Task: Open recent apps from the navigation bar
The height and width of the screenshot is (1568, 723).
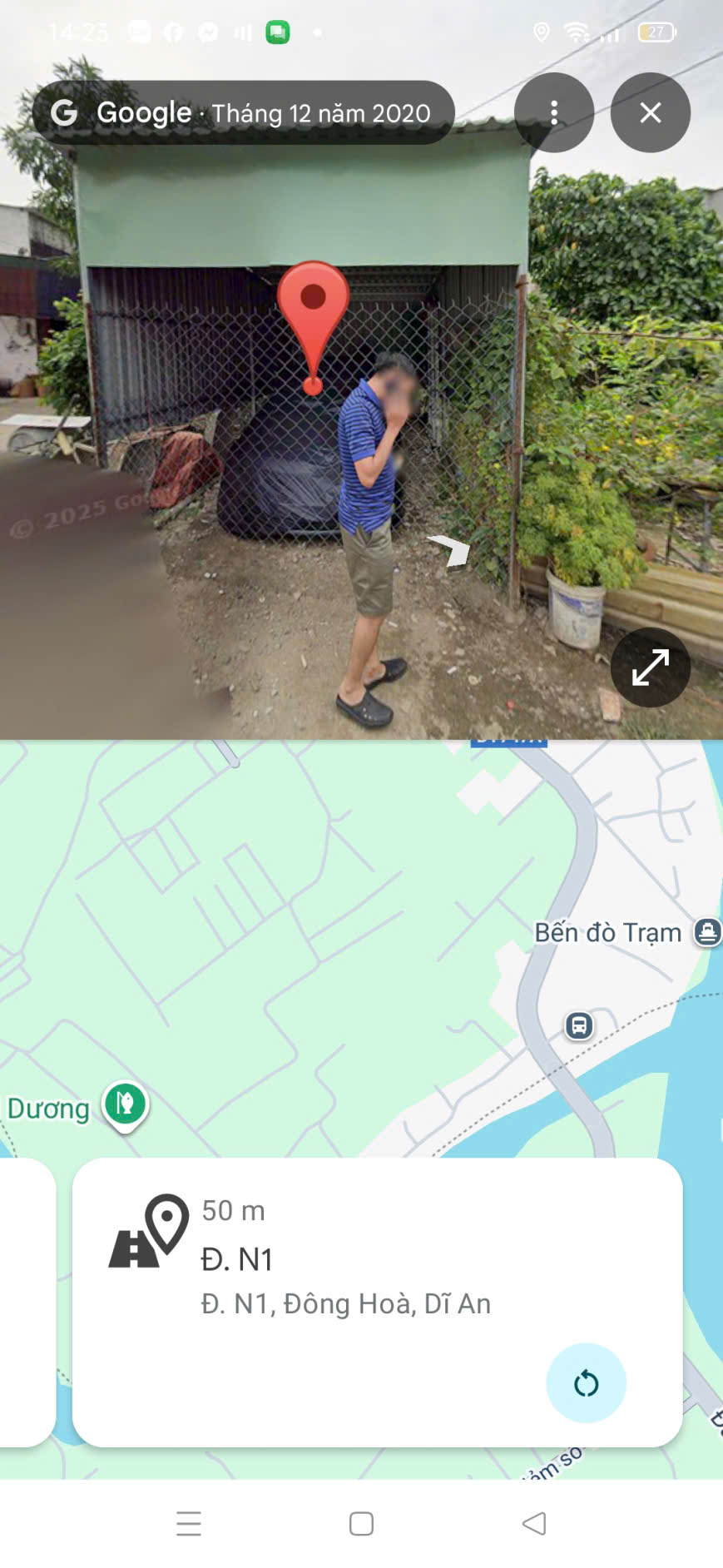Action: pyautogui.click(x=189, y=1523)
